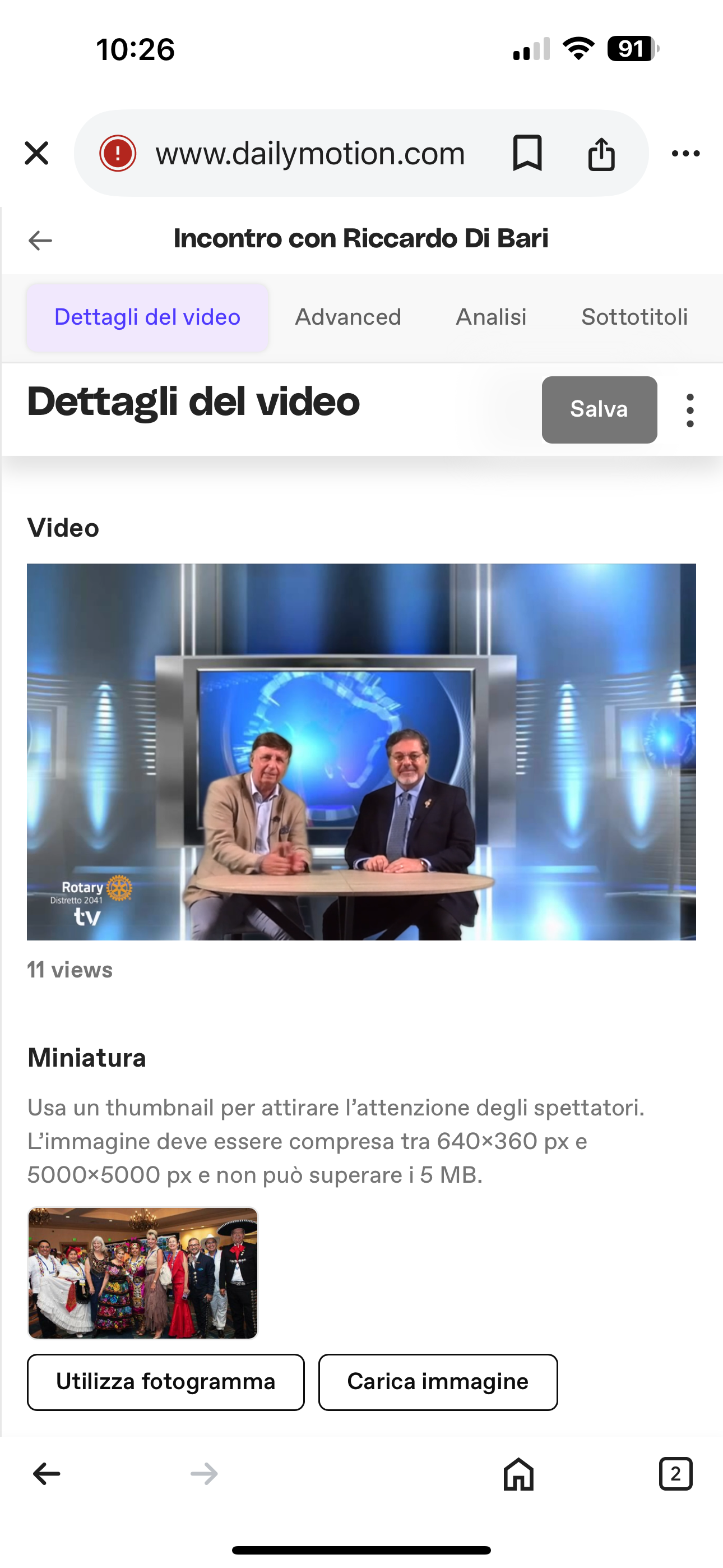The image size is (723, 1568).
Task: Navigate back with the bottom browser arrow
Action: 47,1474
